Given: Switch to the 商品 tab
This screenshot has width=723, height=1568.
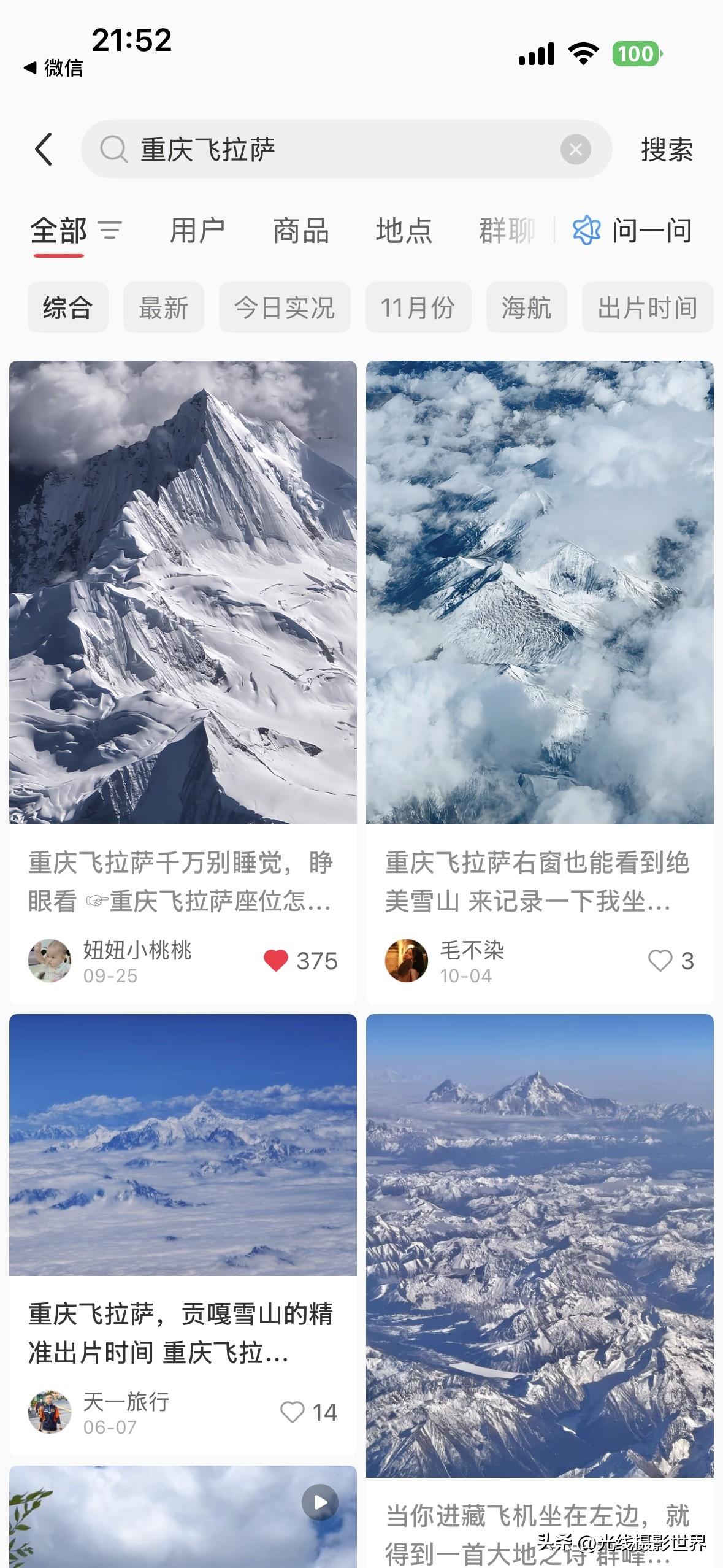Looking at the screenshot, I should coord(300,231).
